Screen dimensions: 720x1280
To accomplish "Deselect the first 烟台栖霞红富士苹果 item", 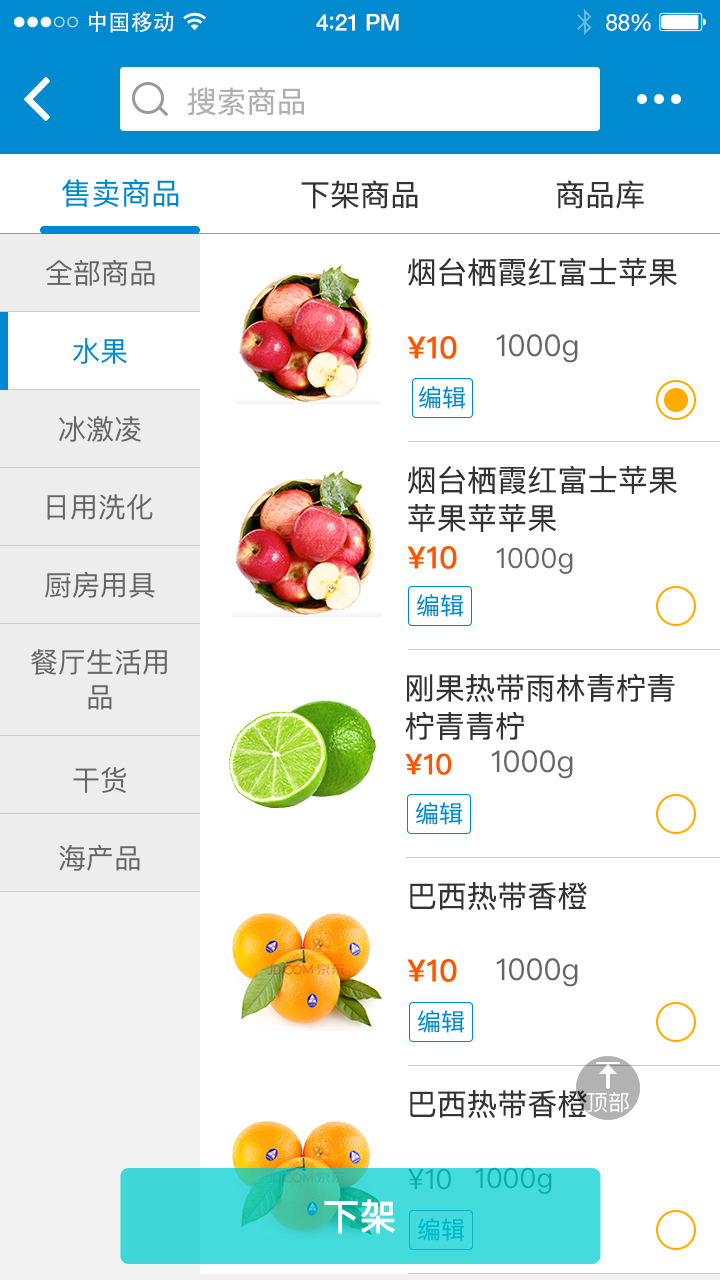I will click(676, 400).
